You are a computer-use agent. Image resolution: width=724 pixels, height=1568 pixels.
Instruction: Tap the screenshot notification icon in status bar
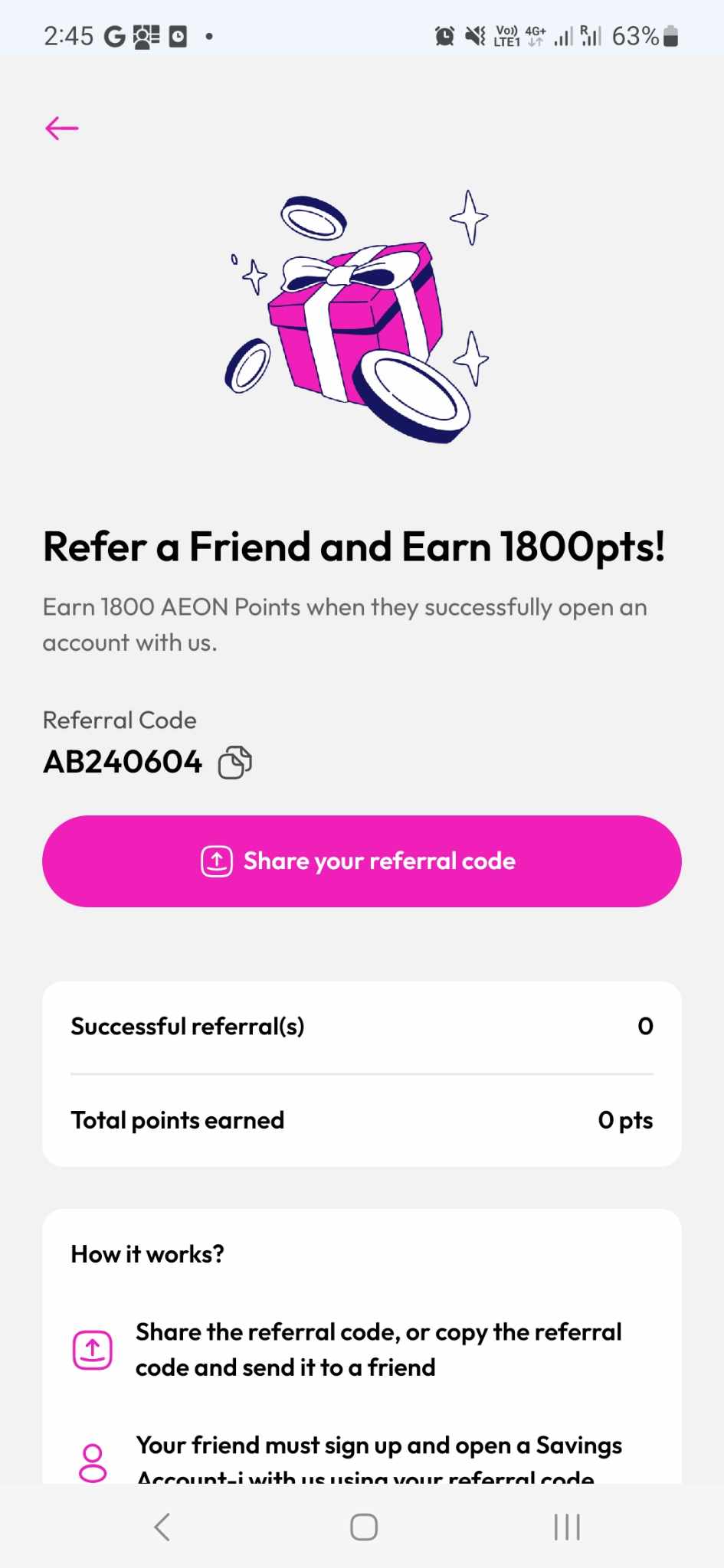point(146,34)
